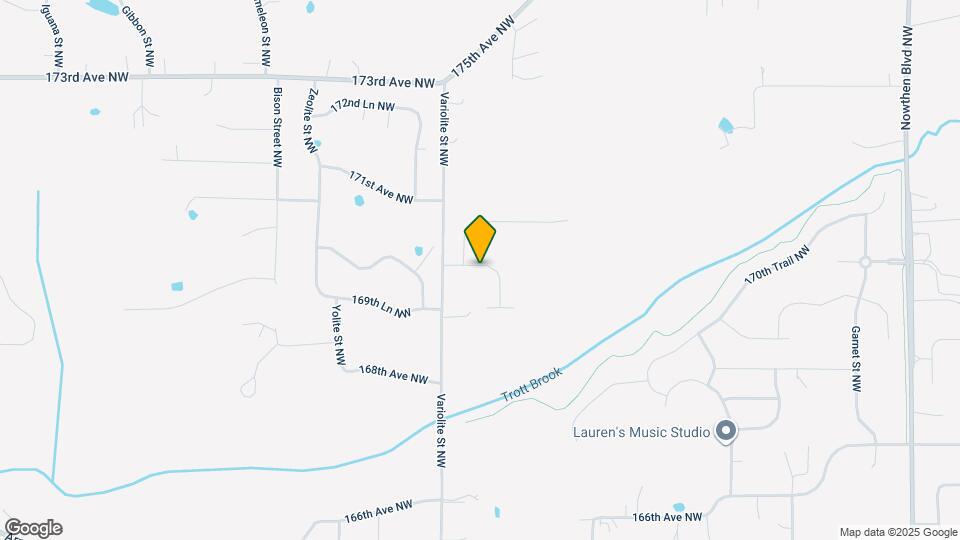Open the Lauren's Music Studio place pin
960x540 pixels.
(x=726, y=432)
